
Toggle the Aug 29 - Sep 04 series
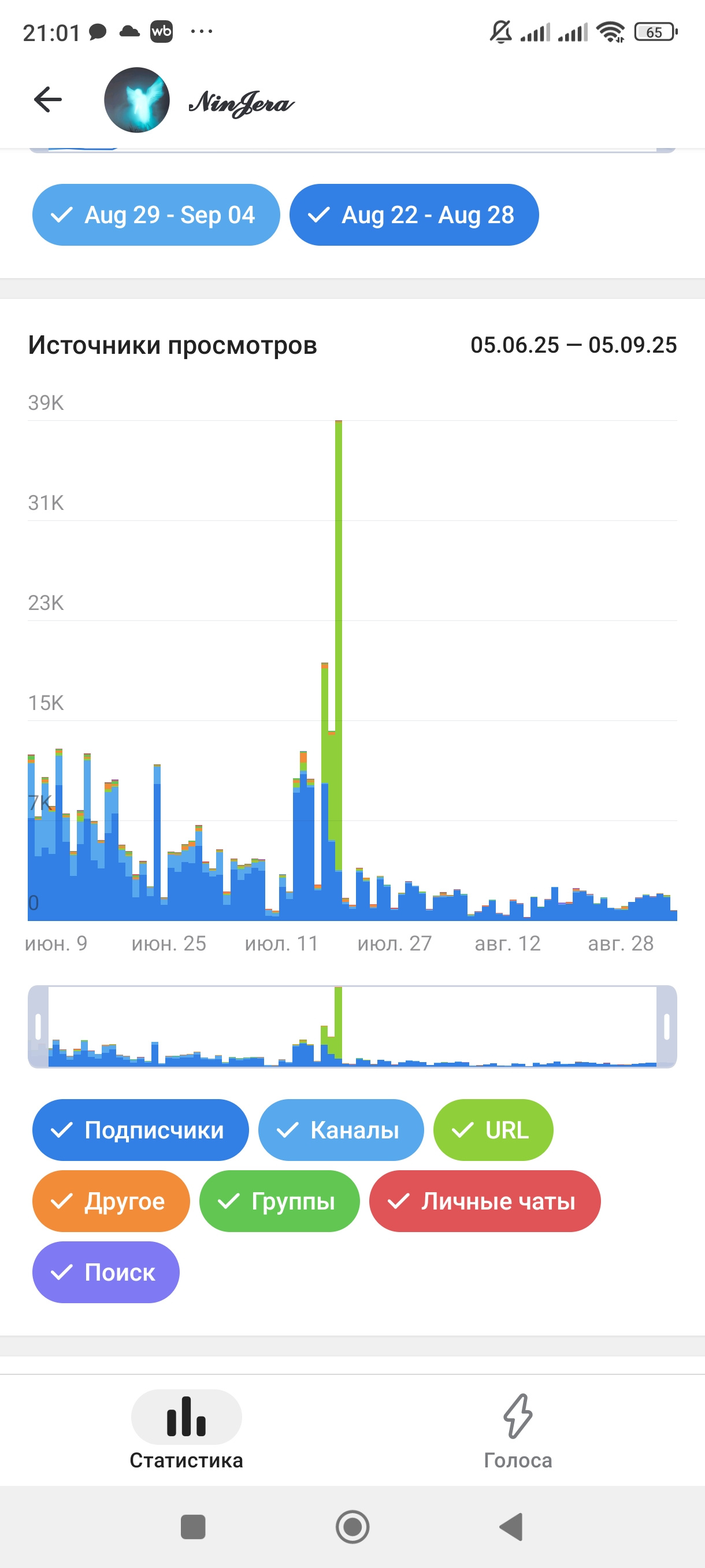click(x=155, y=215)
